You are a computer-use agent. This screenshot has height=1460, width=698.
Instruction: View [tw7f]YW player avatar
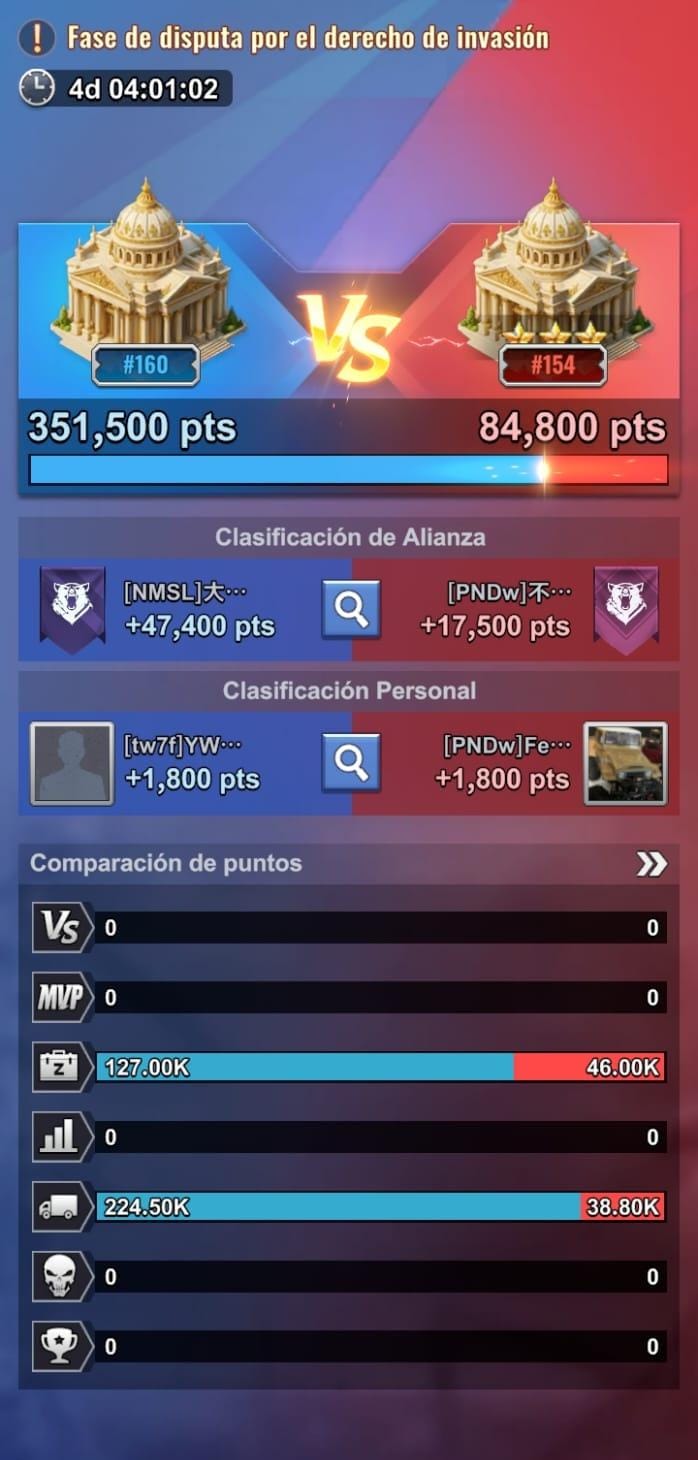(72, 763)
